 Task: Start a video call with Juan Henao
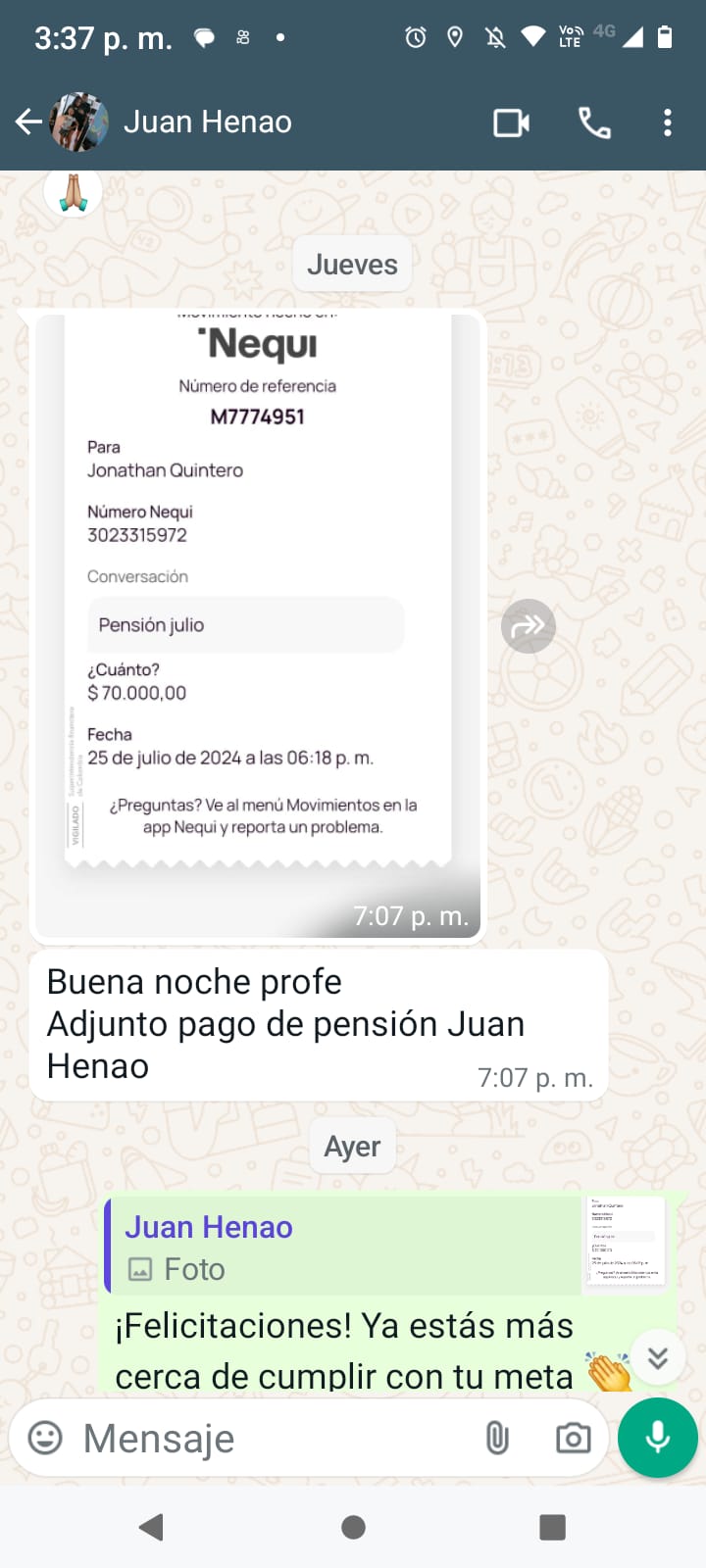coord(511,122)
